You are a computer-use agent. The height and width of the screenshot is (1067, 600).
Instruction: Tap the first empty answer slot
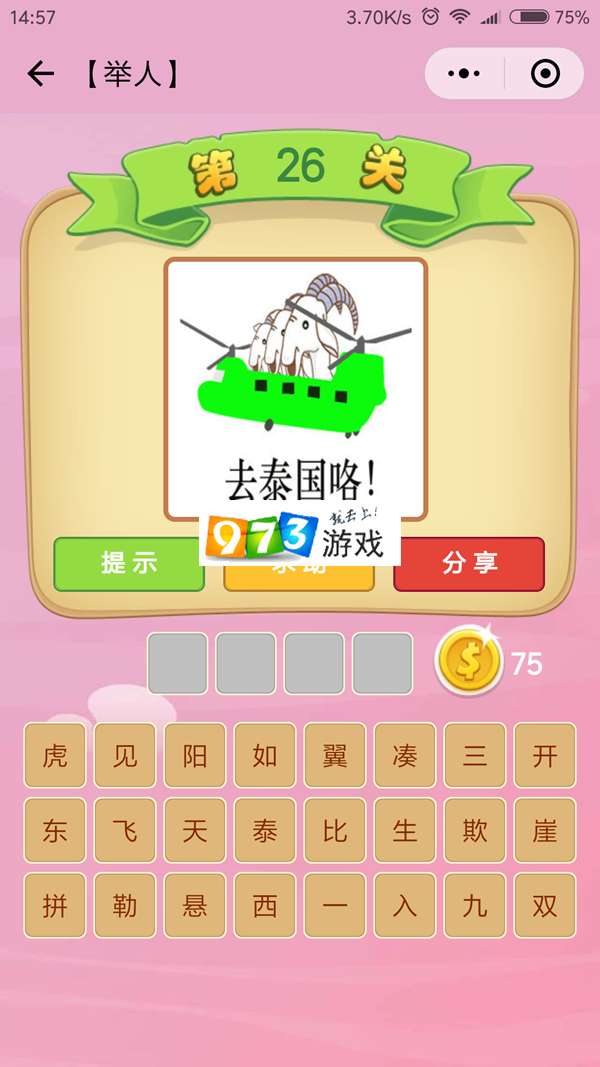coord(178,663)
